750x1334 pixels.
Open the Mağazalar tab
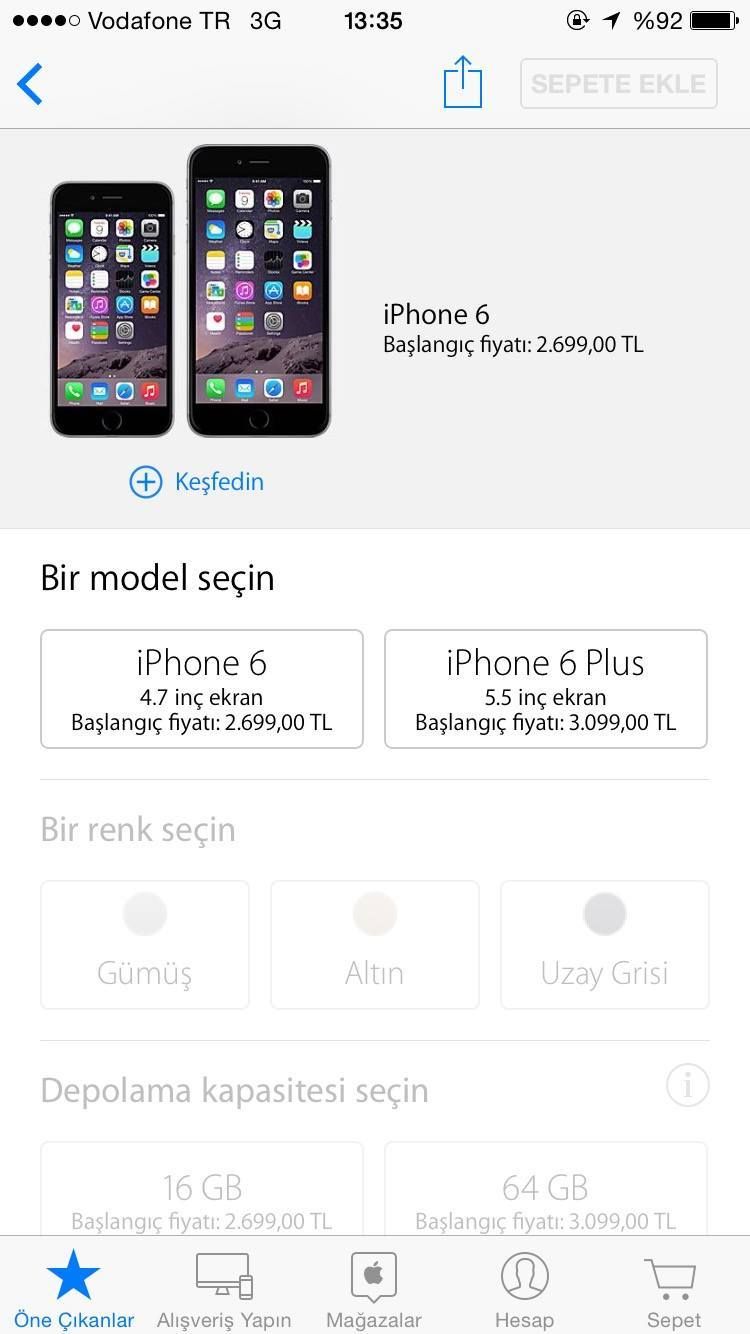pos(374,1290)
